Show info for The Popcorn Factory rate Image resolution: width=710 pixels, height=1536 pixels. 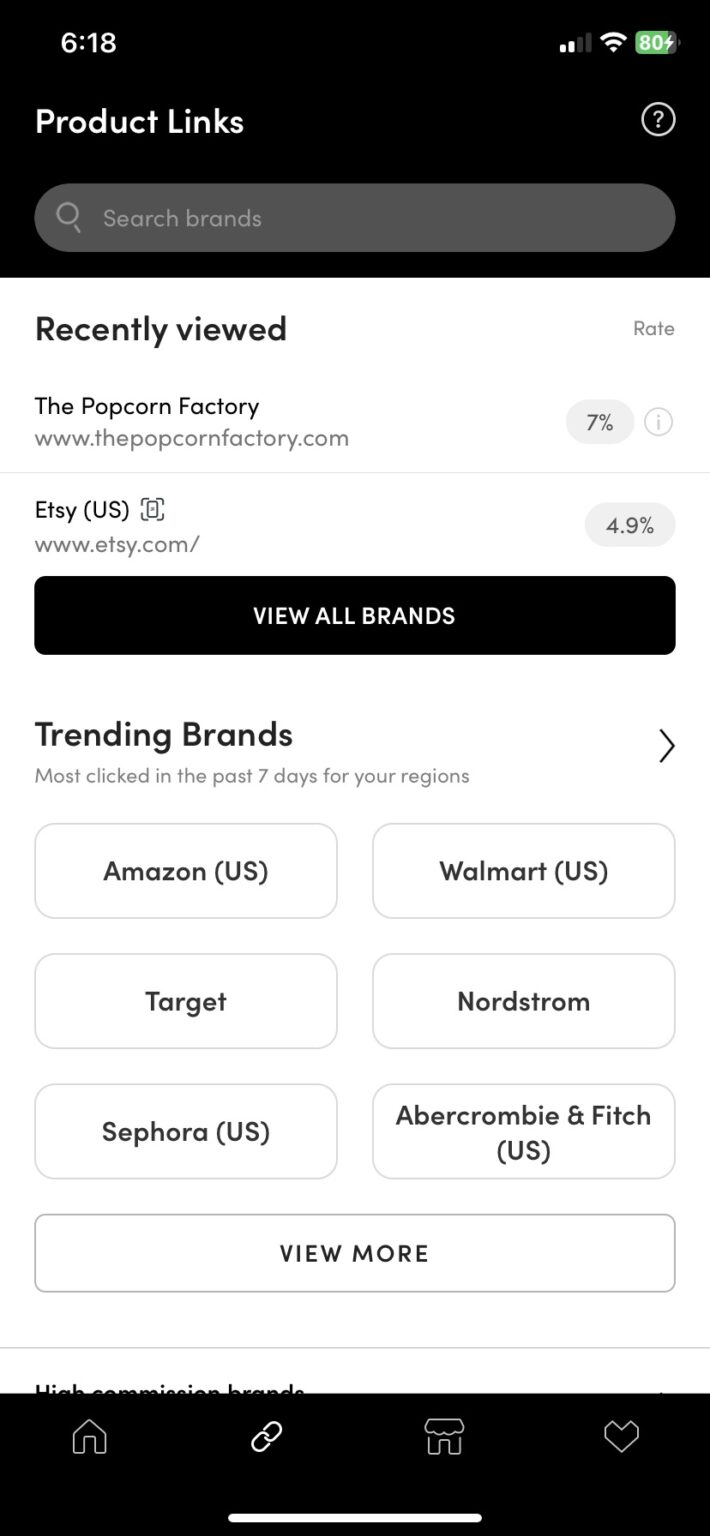658,422
